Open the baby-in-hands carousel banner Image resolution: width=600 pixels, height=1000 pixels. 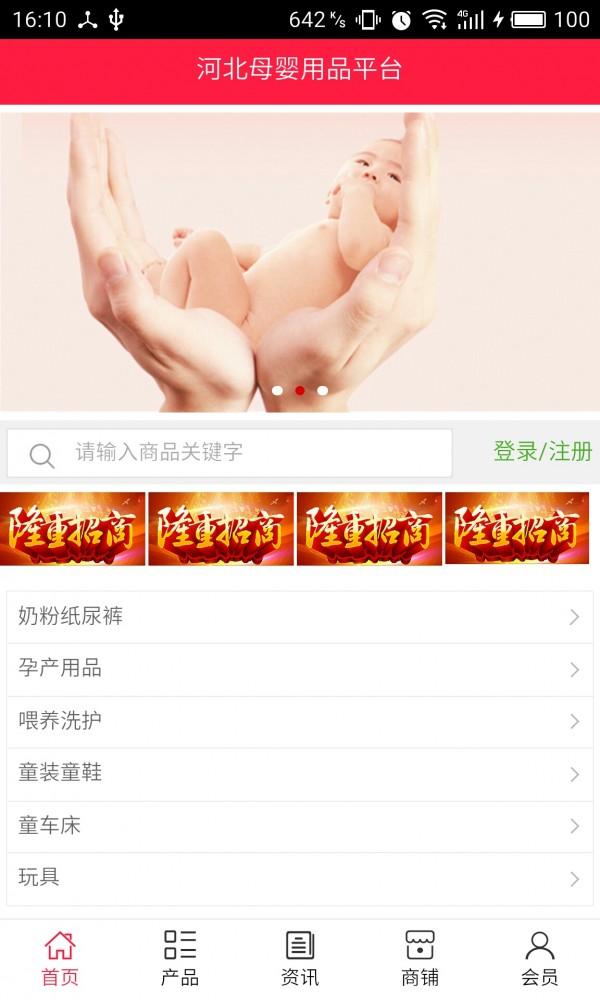(300, 260)
